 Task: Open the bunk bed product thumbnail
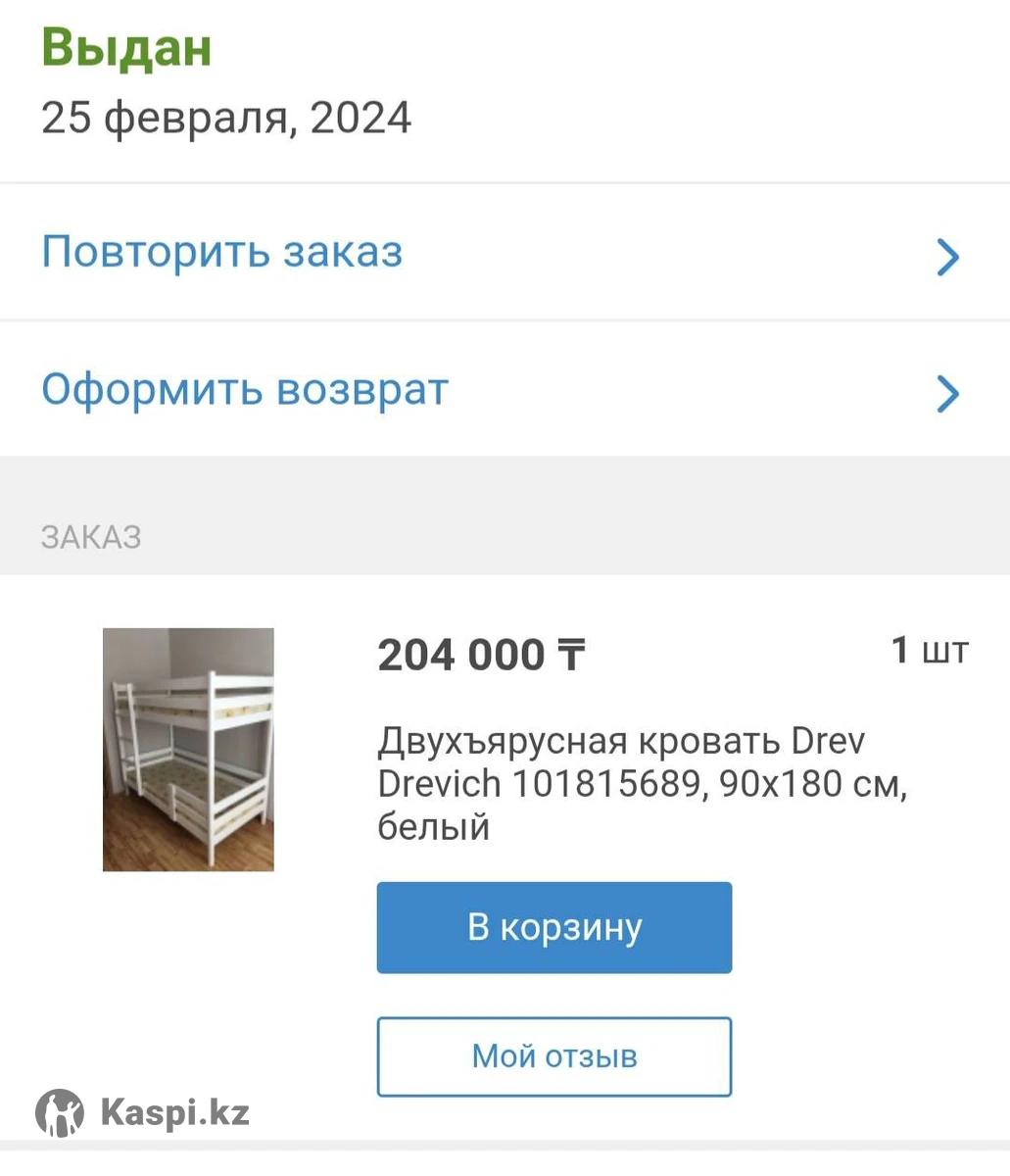tap(188, 750)
